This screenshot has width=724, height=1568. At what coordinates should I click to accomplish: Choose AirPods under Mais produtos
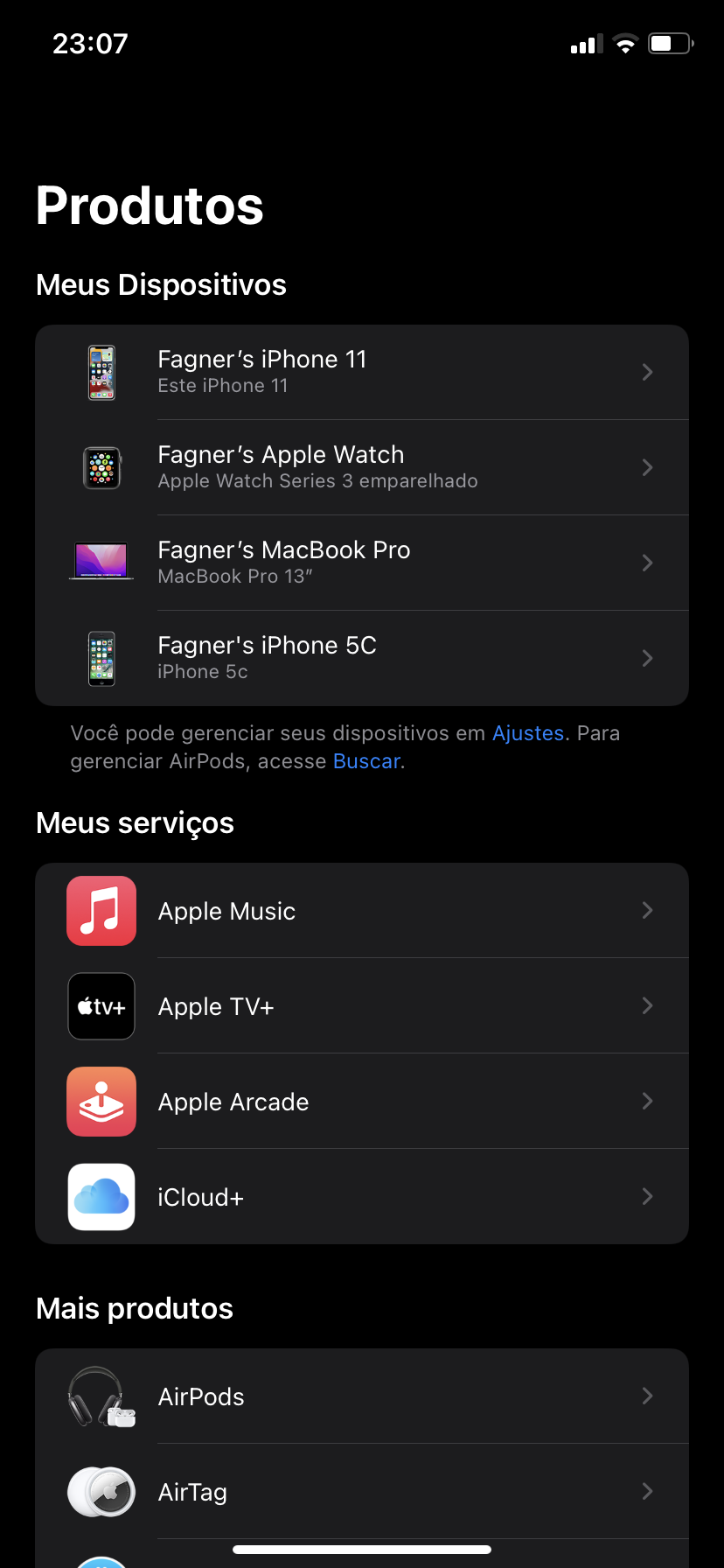(361, 1396)
